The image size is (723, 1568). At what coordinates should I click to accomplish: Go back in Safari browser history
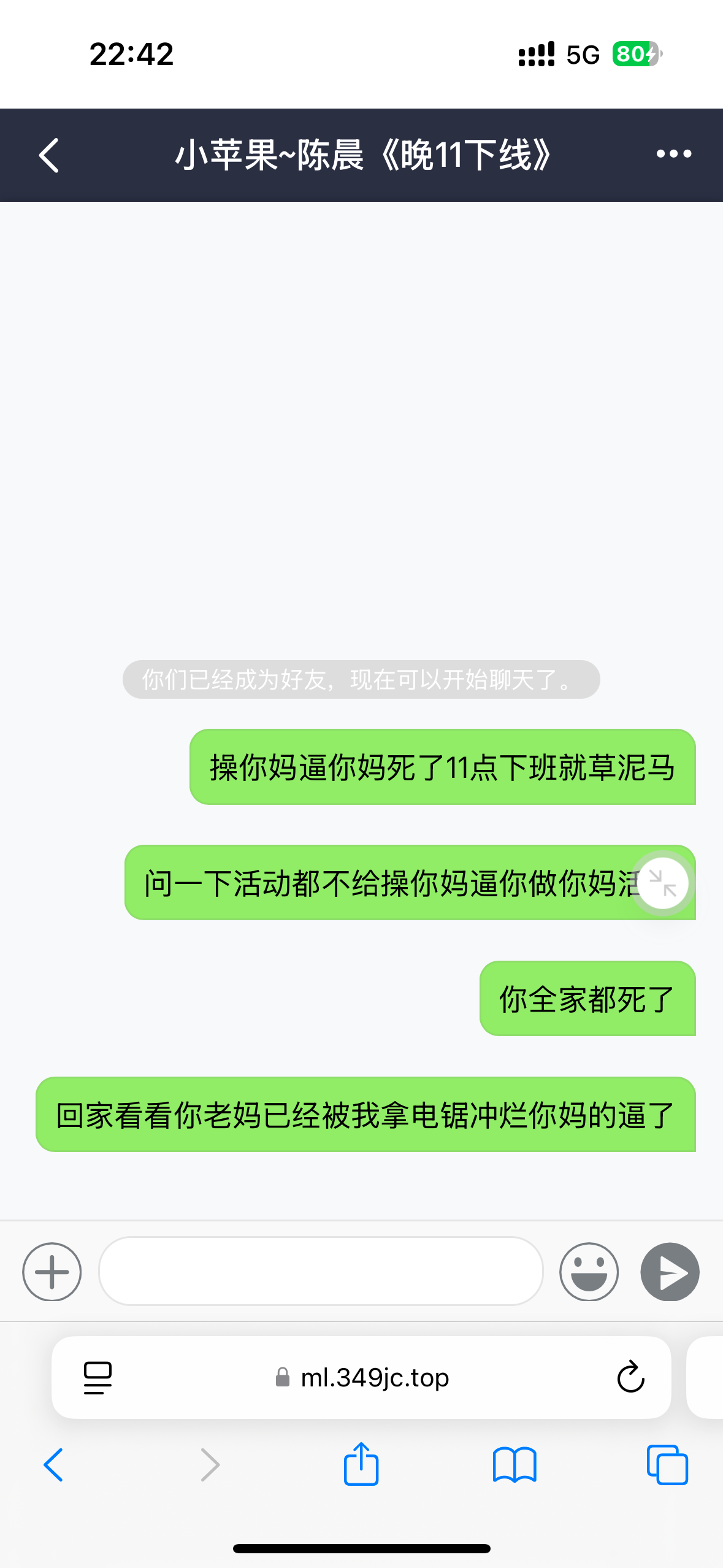point(53,1465)
